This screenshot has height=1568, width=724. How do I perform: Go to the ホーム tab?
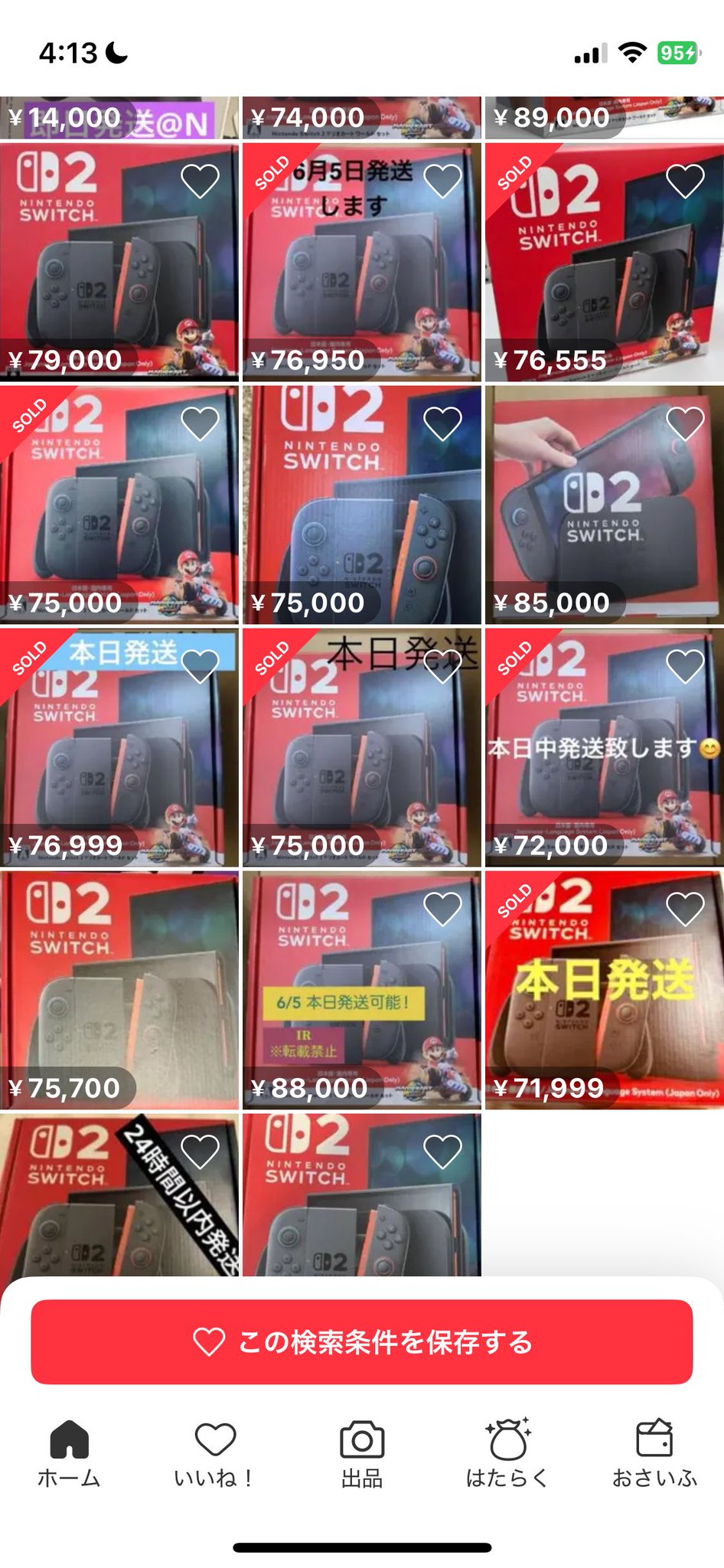pyautogui.click(x=69, y=1452)
